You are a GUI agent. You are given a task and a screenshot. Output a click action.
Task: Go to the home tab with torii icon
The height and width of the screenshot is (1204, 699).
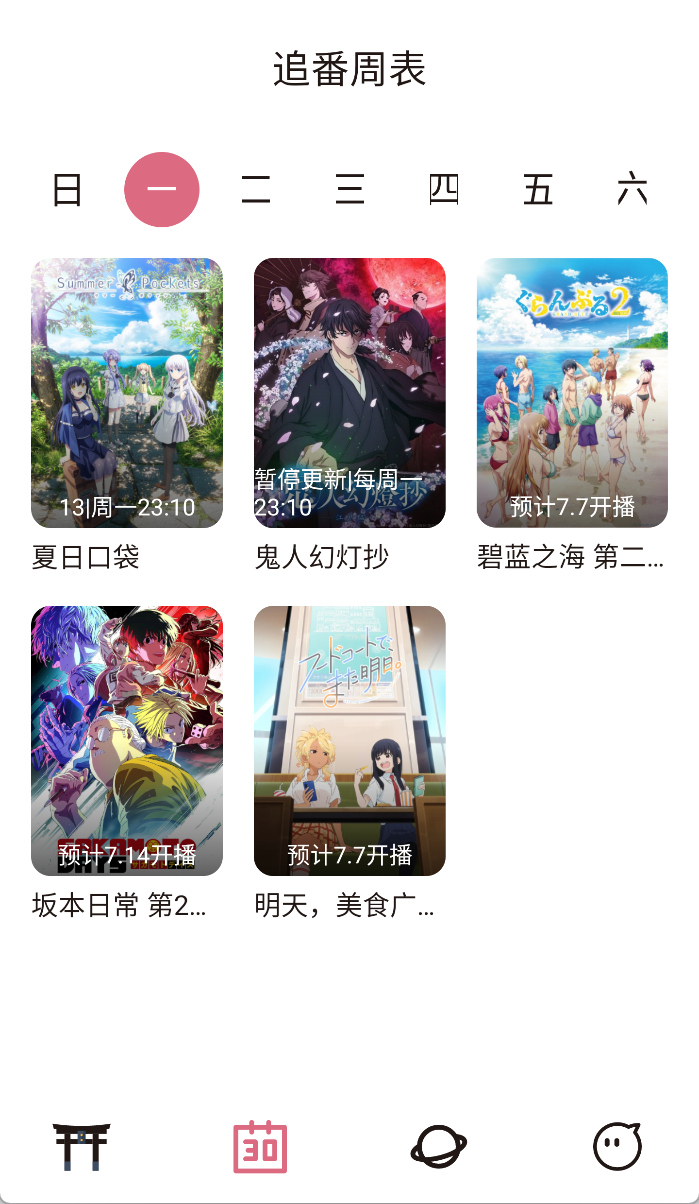[x=81, y=1146]
